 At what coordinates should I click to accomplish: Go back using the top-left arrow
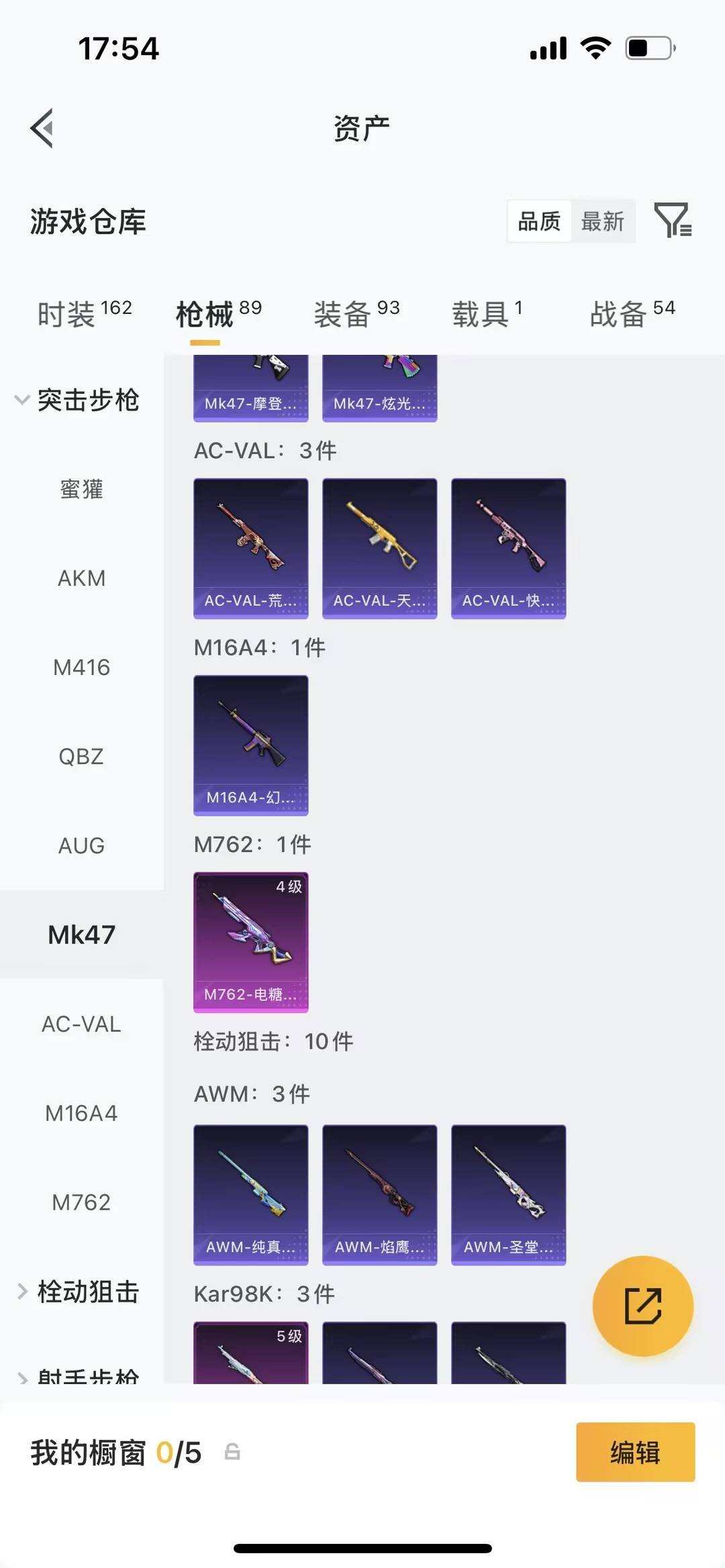tap(42, 127)
